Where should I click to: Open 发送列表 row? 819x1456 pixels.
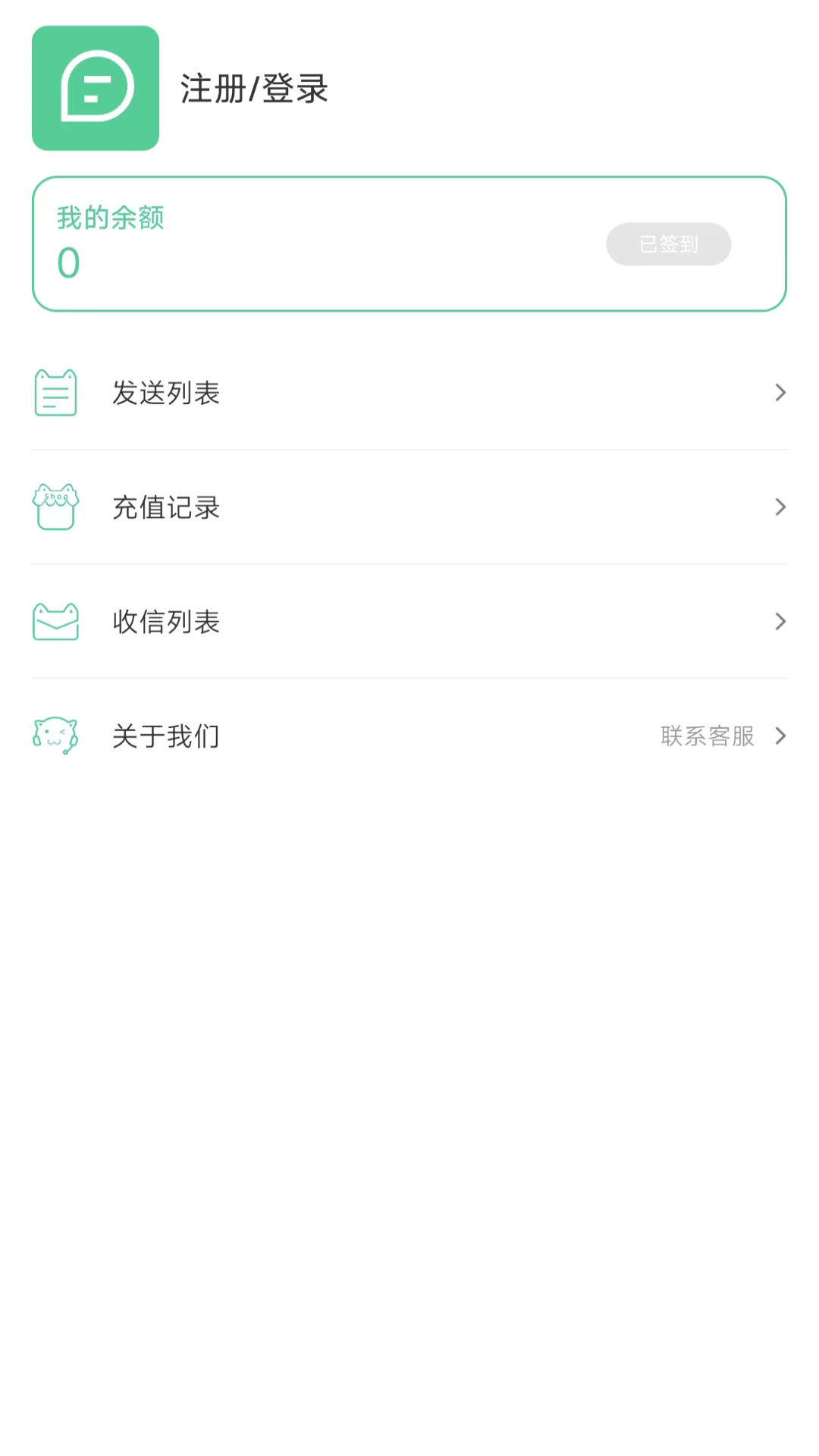tap(409, 393)
